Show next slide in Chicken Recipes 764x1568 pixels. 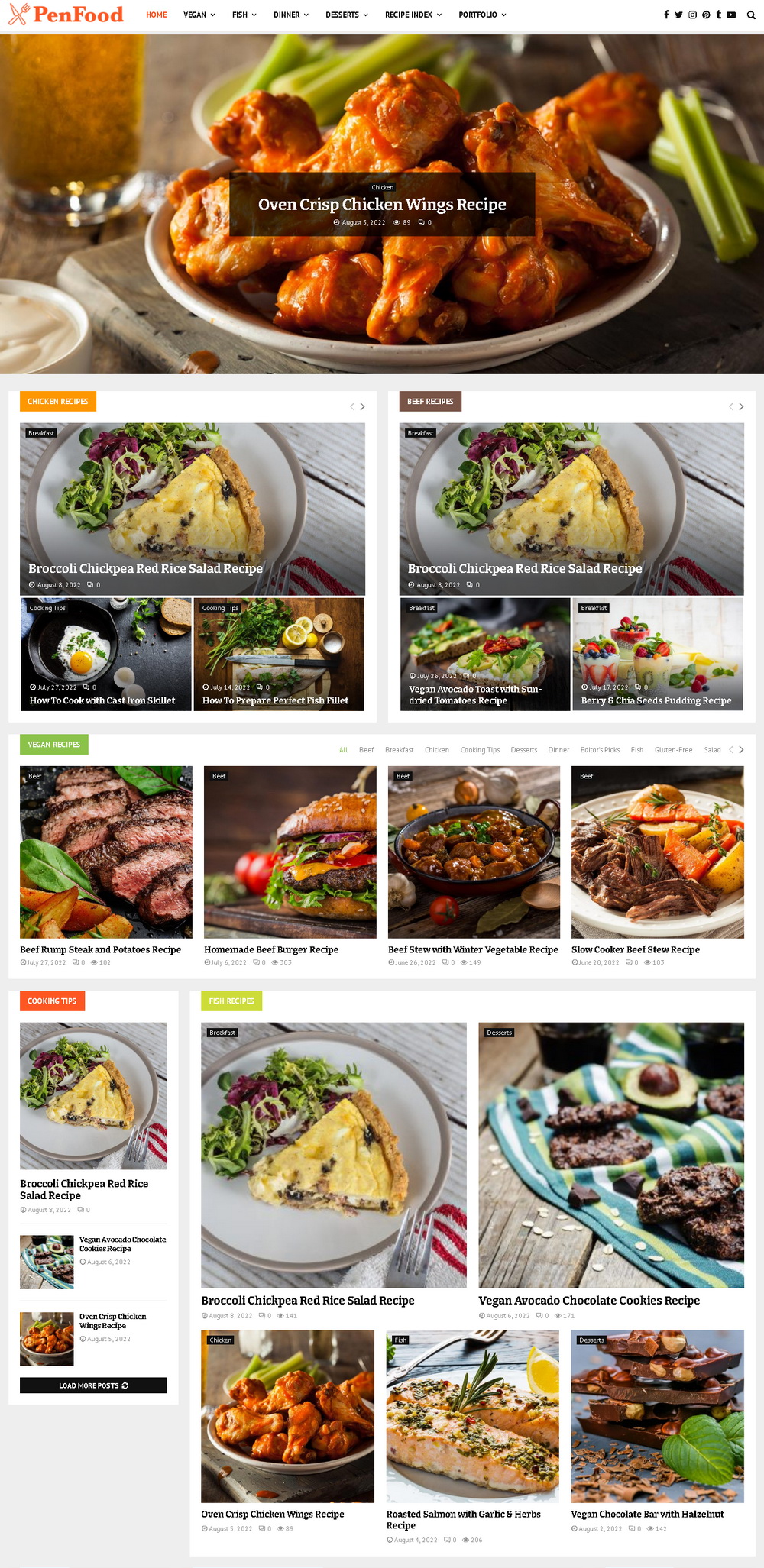click(x=362, y=406)
